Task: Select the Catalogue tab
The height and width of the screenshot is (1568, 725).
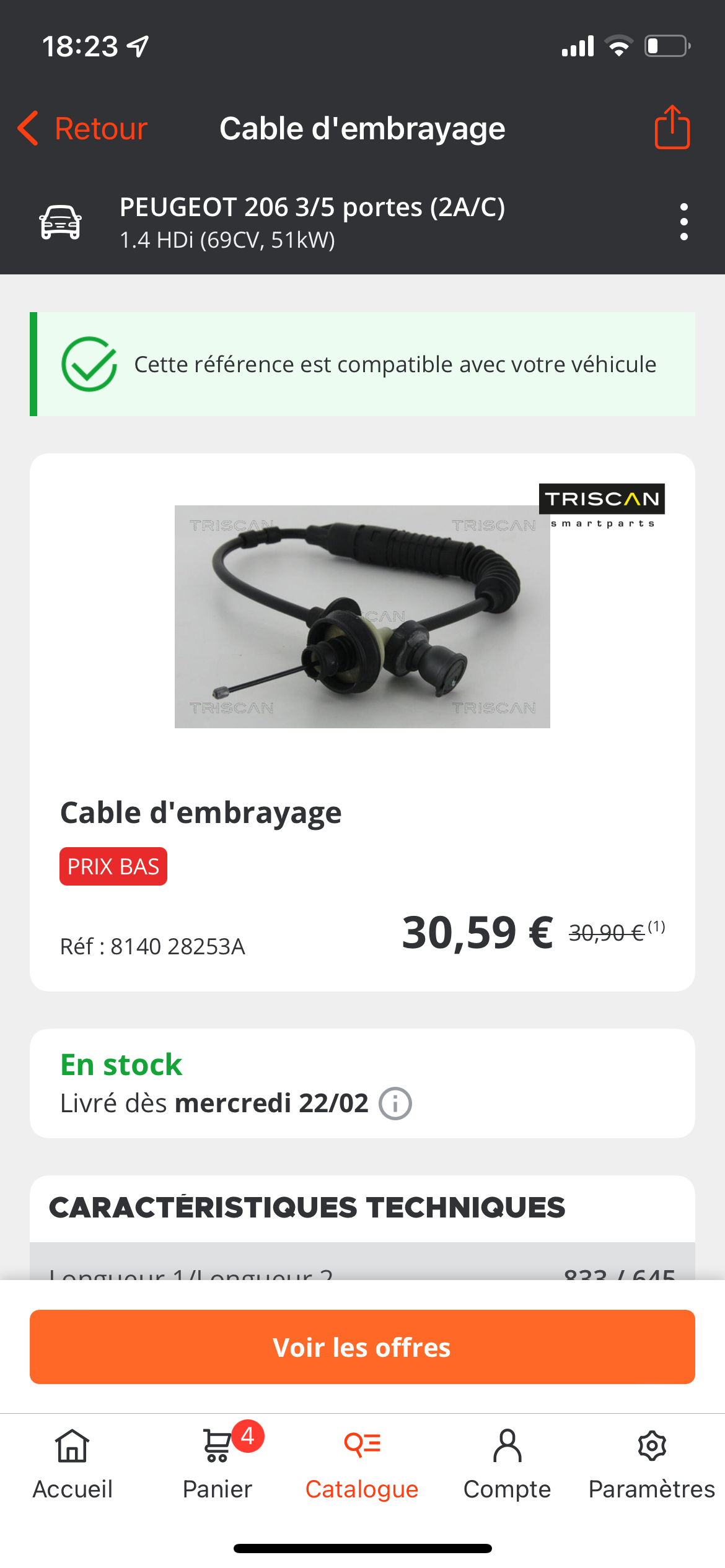Action: point(362,1461)
